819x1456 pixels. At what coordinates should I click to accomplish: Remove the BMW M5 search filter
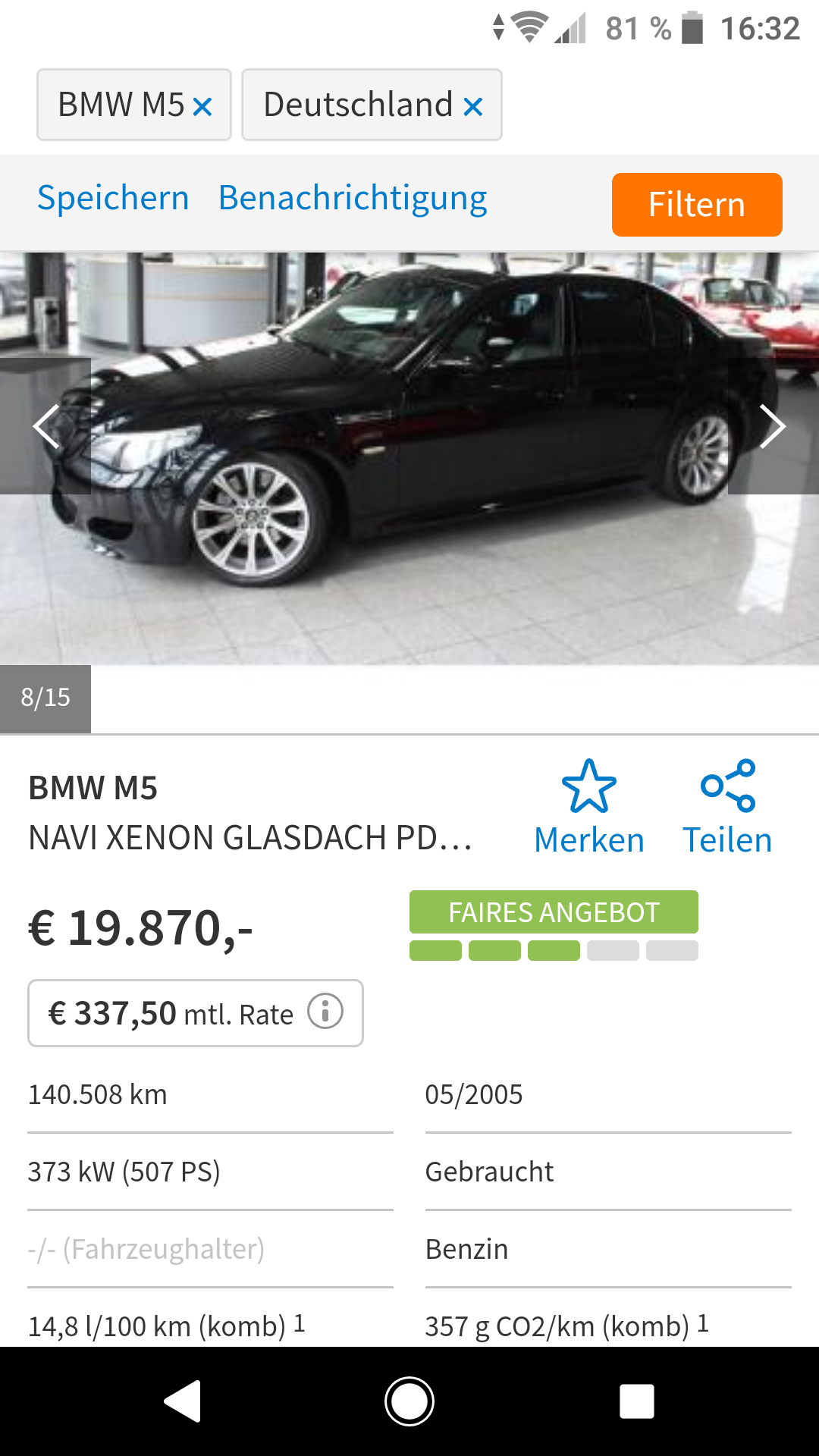(202, 107)
